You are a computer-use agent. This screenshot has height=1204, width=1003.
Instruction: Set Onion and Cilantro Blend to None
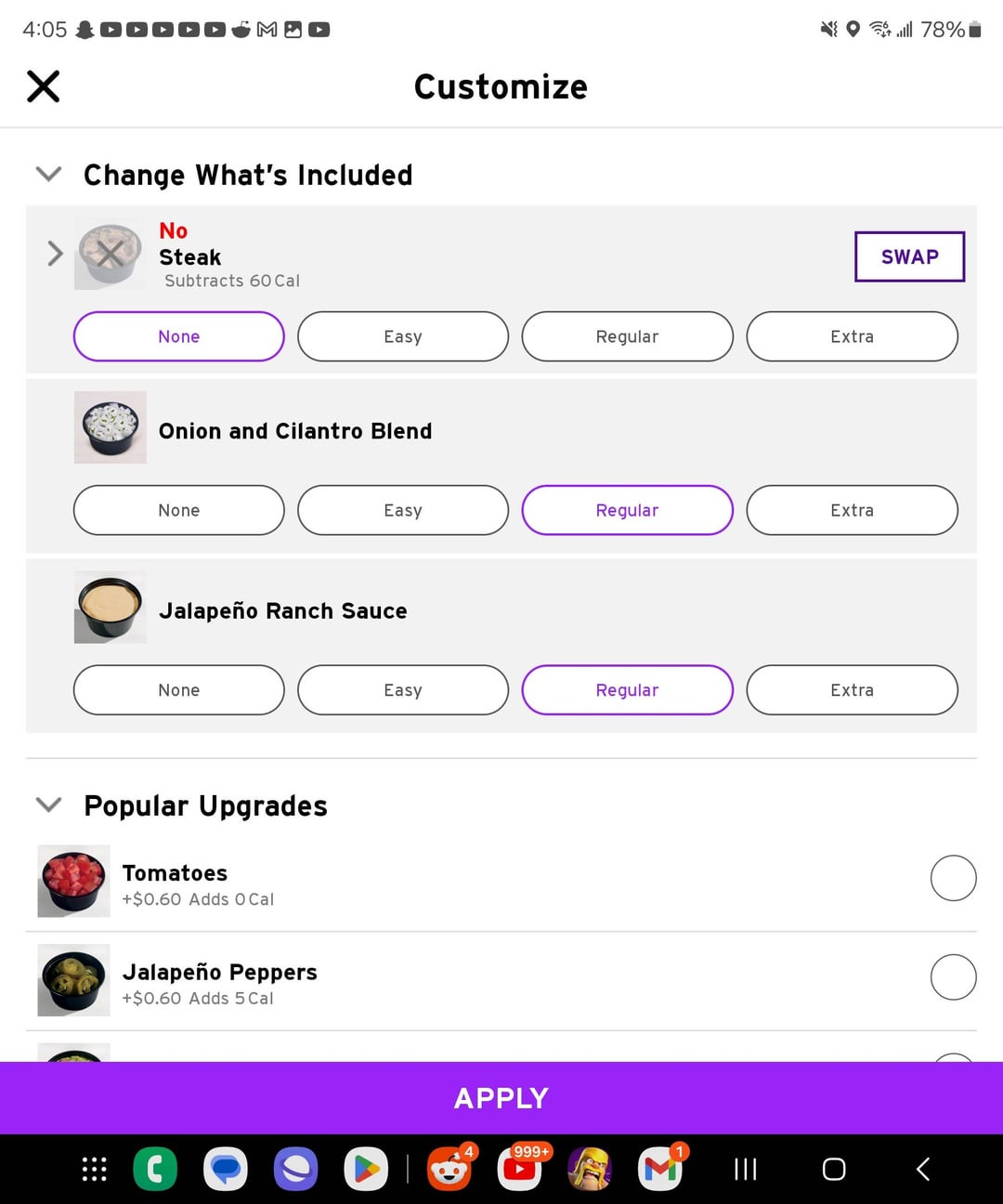178,510
